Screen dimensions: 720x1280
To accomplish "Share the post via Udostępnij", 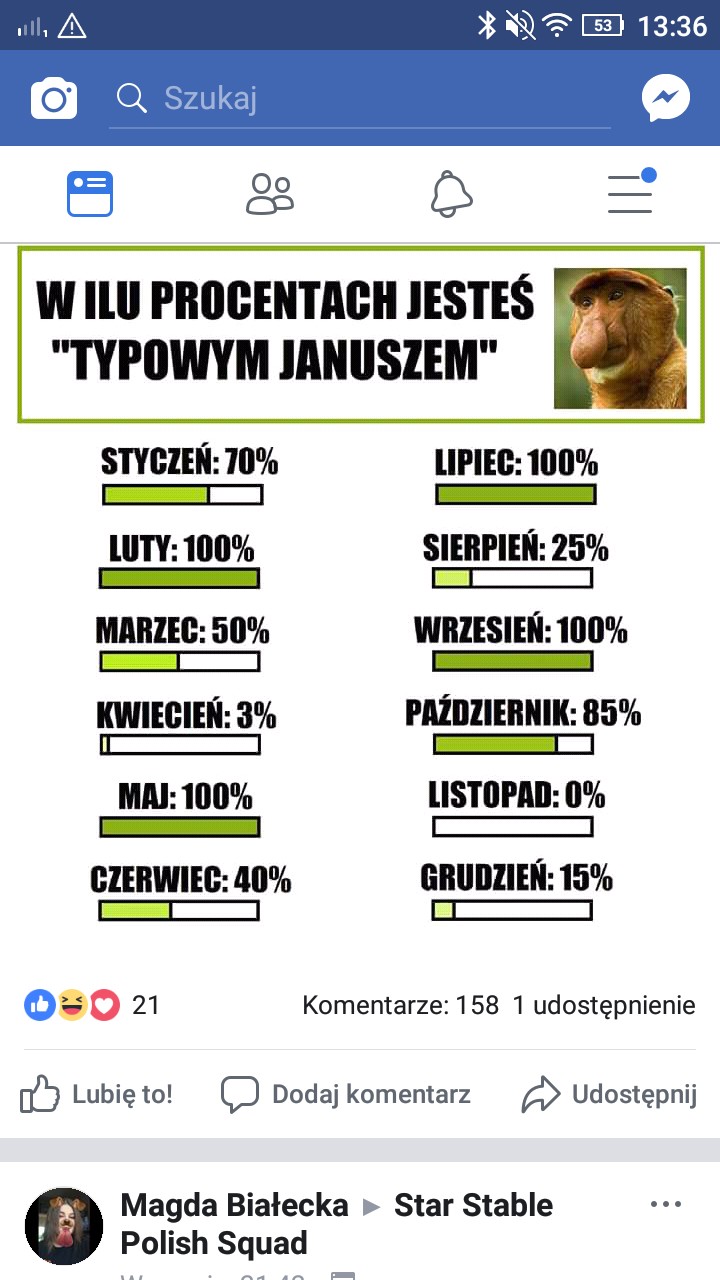I will (x=609, y=1094).
